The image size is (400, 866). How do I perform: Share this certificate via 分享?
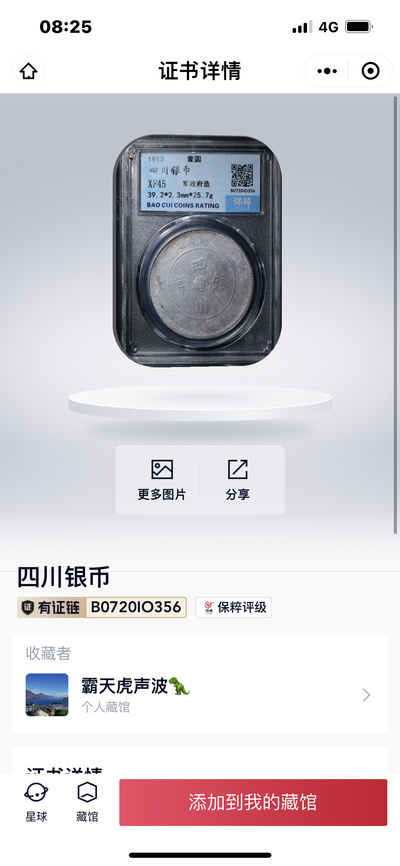[x=238, y=480]
